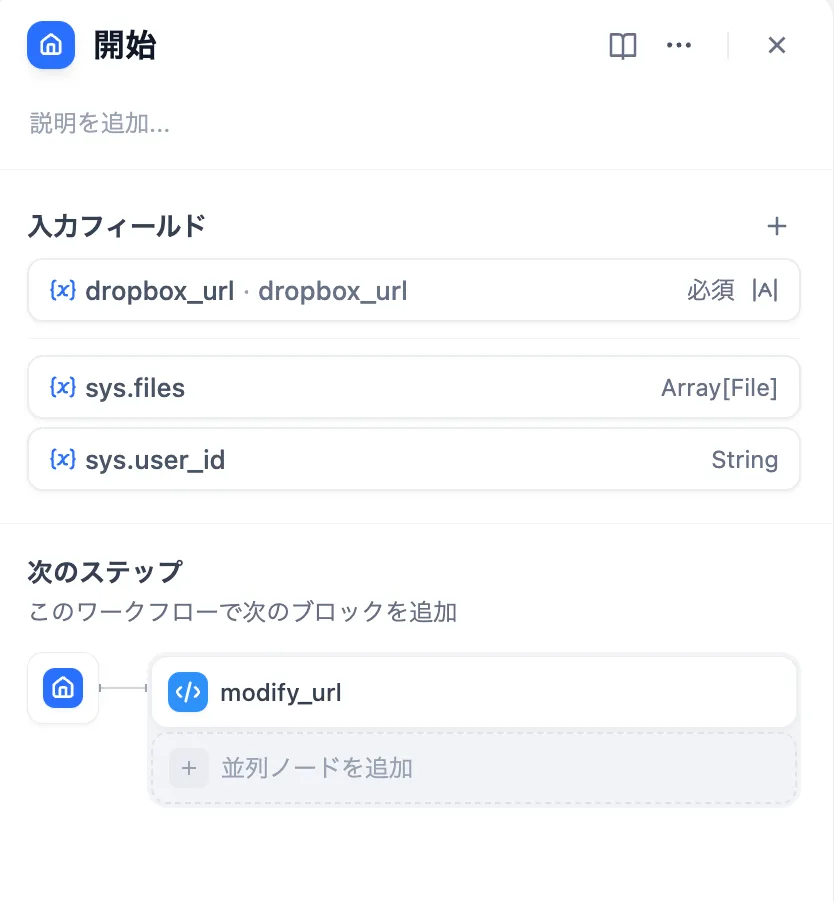Click the code icon on the modify_url node
Image resolution: width=834 pixels, height=902 pixels.
click(188, 691)
